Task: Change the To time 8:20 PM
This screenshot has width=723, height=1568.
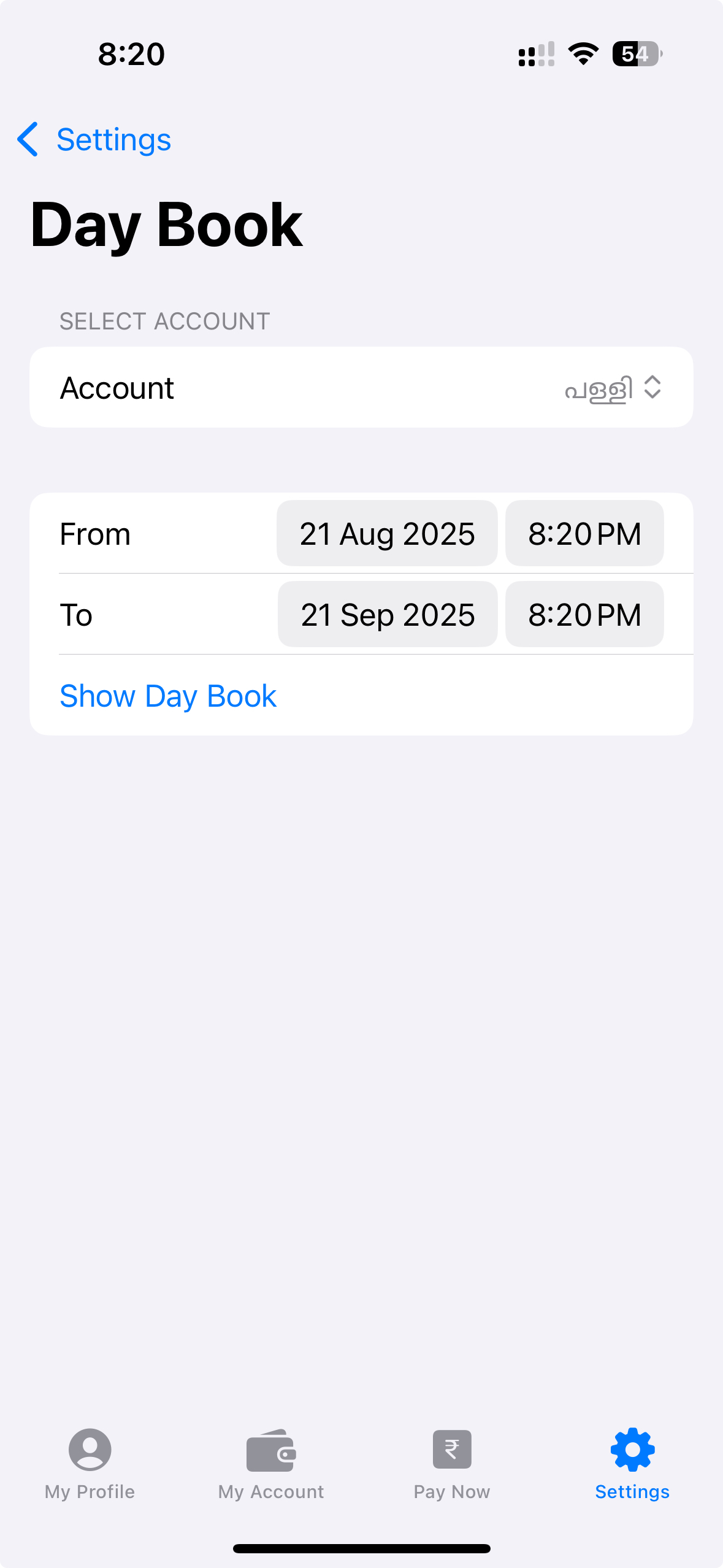Action: pyautogui.click(x=584, y=615)
